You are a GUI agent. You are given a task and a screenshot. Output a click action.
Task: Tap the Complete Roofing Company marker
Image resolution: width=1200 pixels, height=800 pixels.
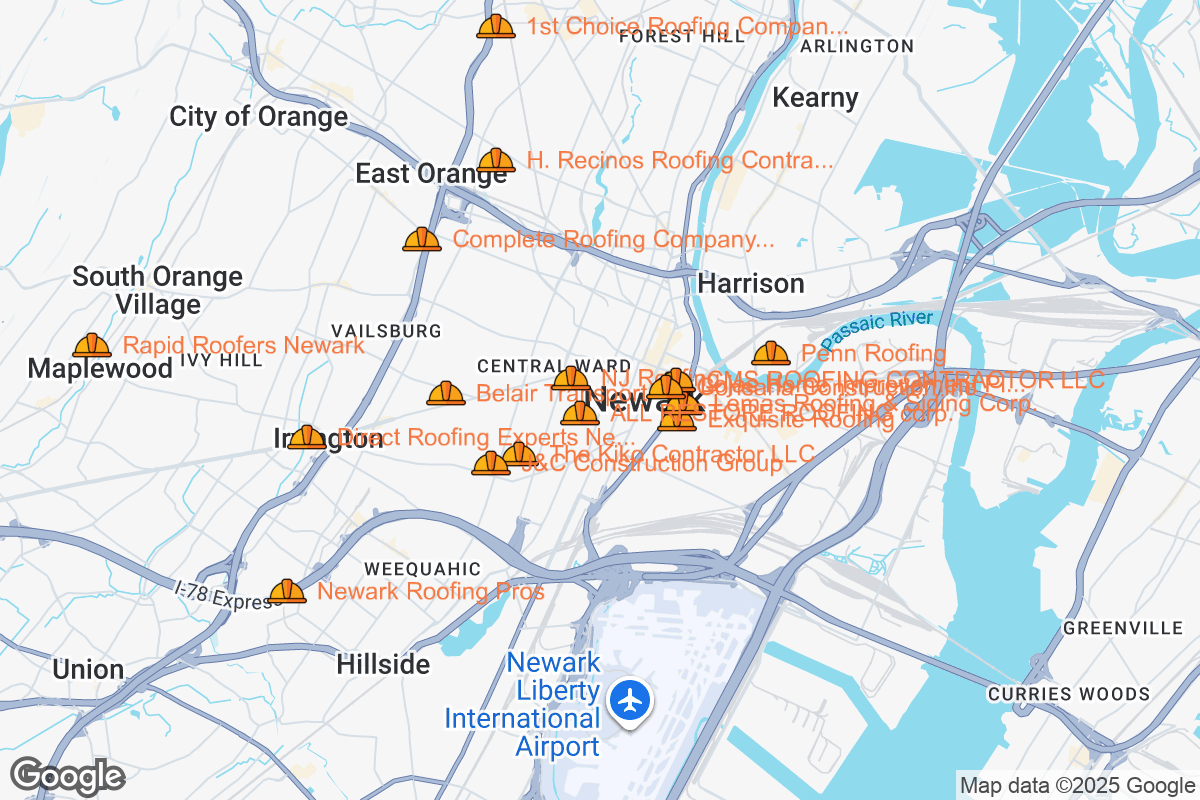tap(421, 240)
